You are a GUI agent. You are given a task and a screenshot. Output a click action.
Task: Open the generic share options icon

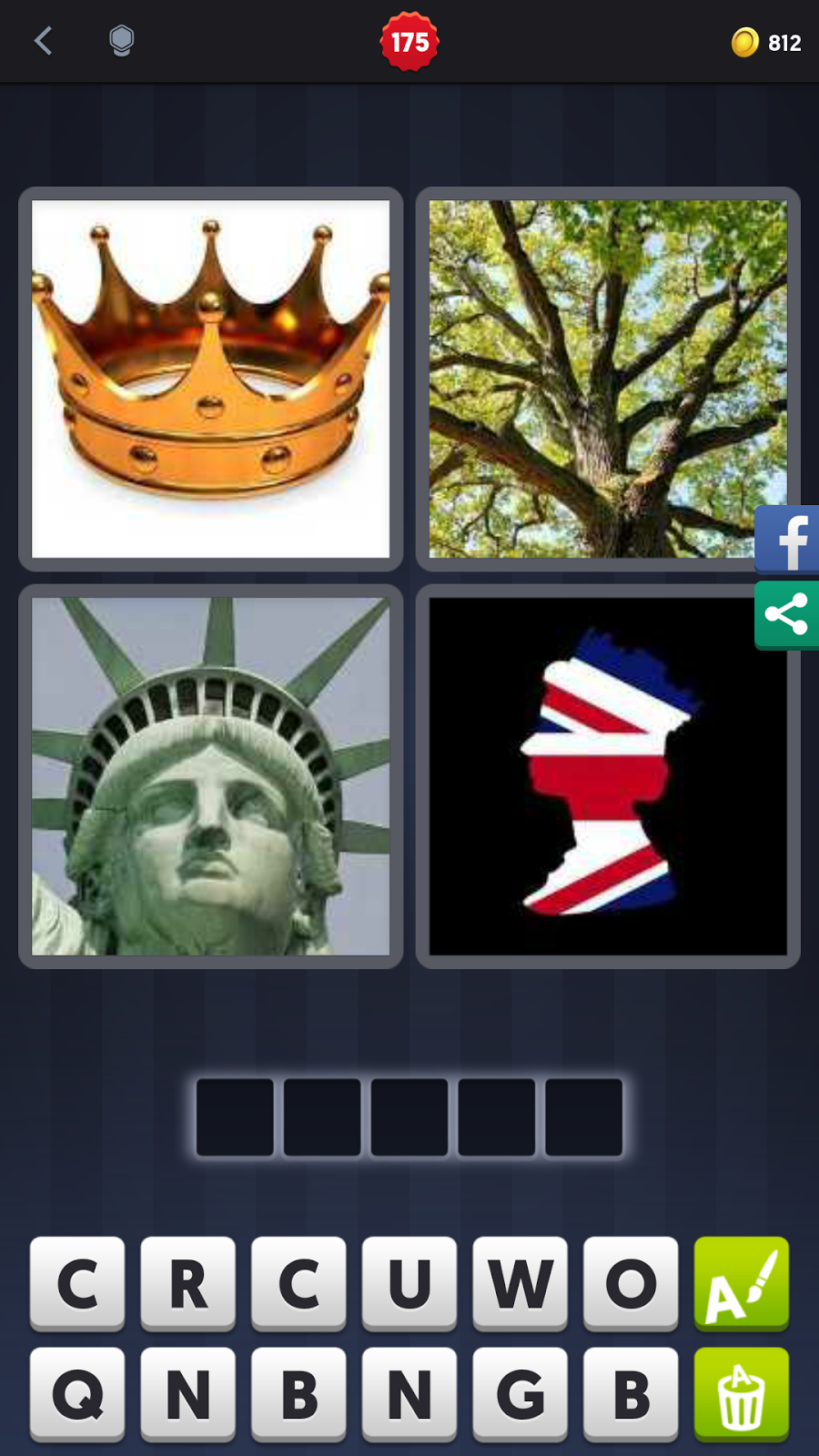[787, 614]
